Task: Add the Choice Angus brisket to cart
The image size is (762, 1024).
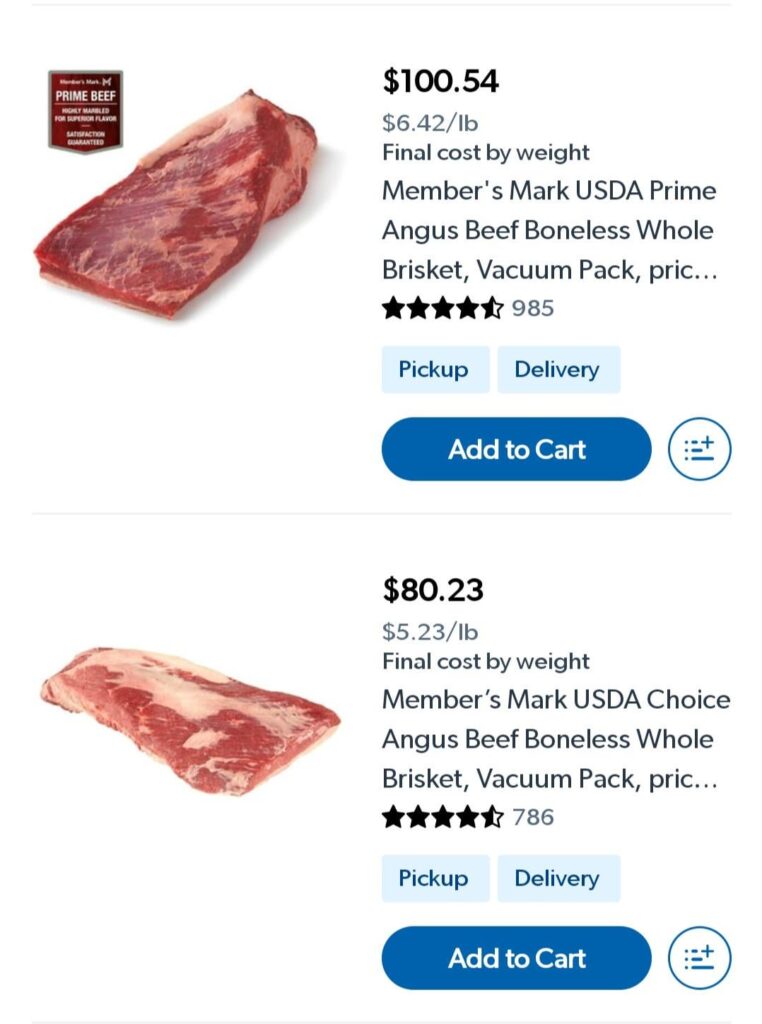Action: (515, 957)
